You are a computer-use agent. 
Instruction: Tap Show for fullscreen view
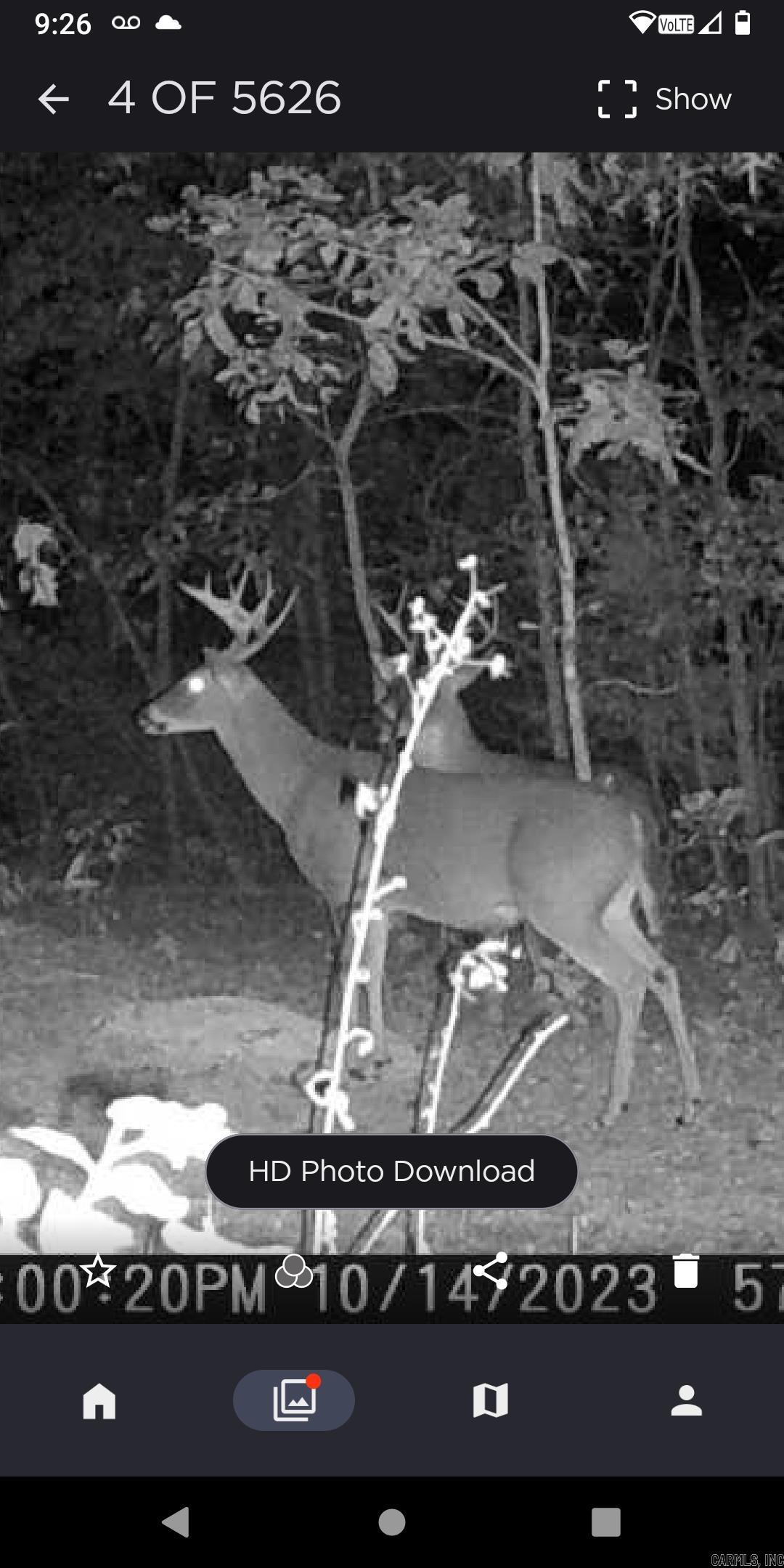pos(664,99)
